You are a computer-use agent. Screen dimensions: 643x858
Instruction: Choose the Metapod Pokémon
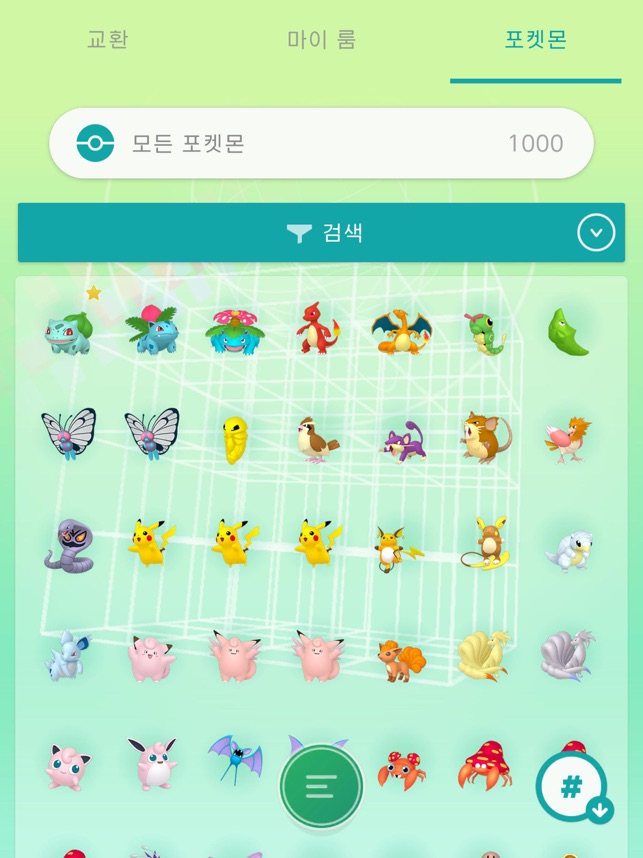tap(567, 331)
